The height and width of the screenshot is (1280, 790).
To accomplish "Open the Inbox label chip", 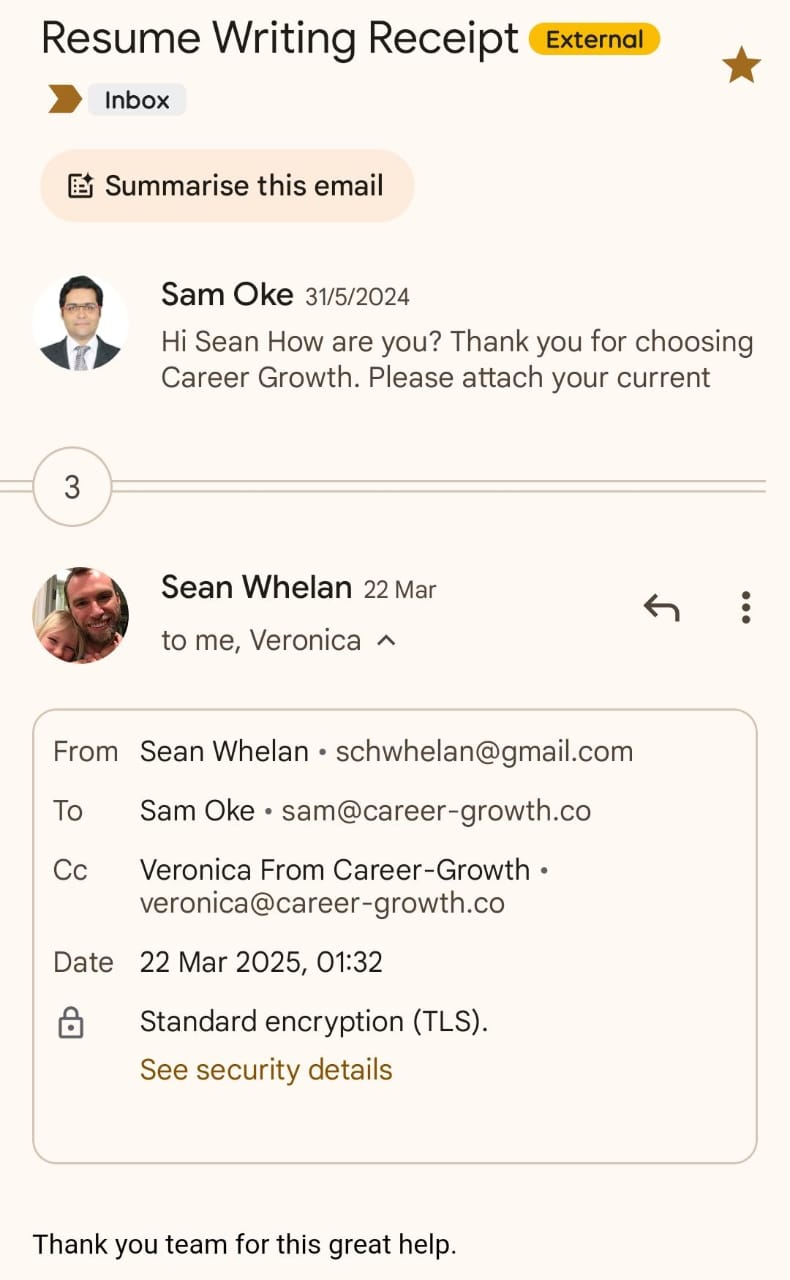I will click(x=137, y=100).
